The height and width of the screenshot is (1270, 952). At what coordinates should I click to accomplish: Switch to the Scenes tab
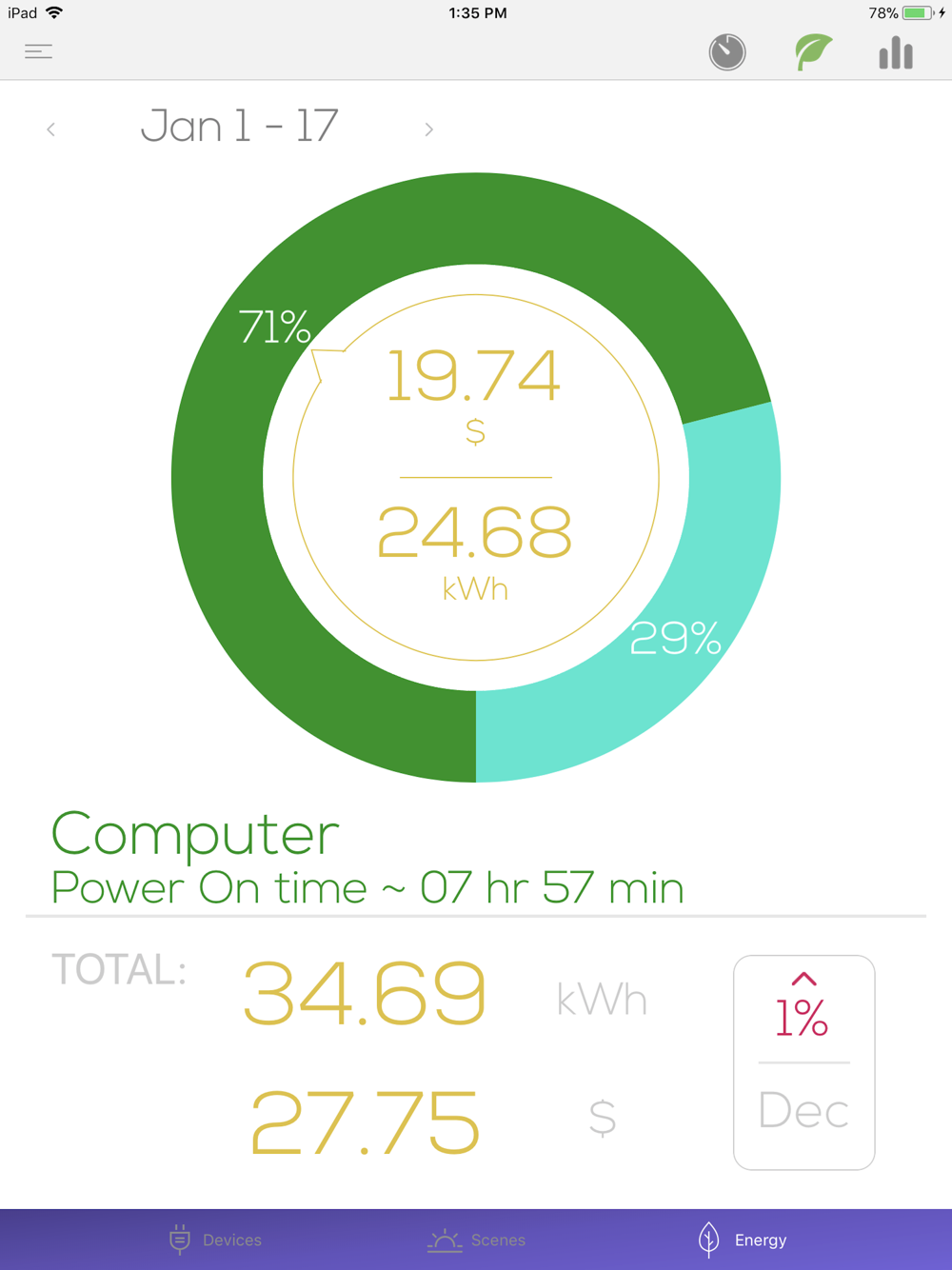pyautogui.click(x=477, y=1240)
